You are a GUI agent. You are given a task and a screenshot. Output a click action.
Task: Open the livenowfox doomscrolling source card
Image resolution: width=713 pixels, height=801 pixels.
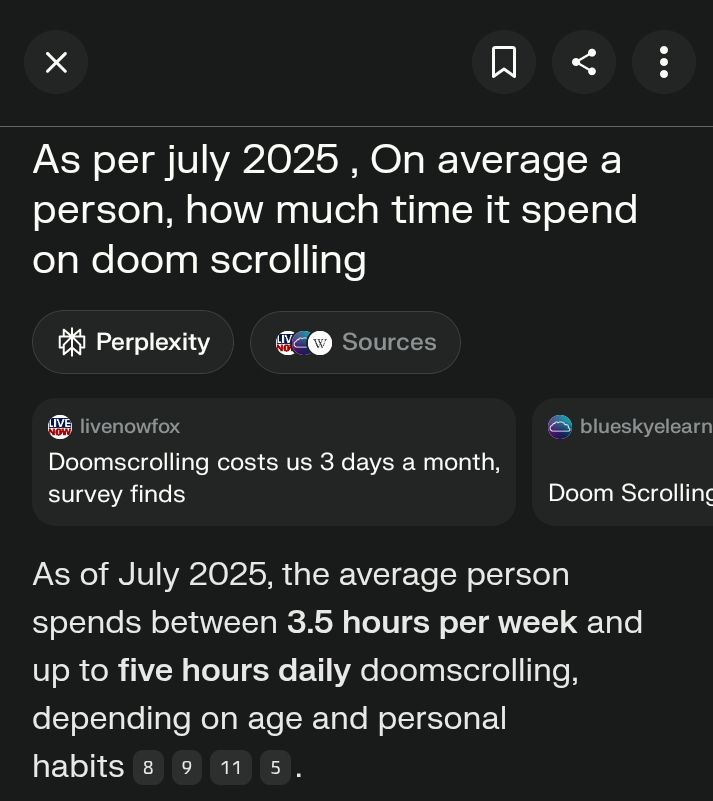pyautogui.click(x=273, y=461)
